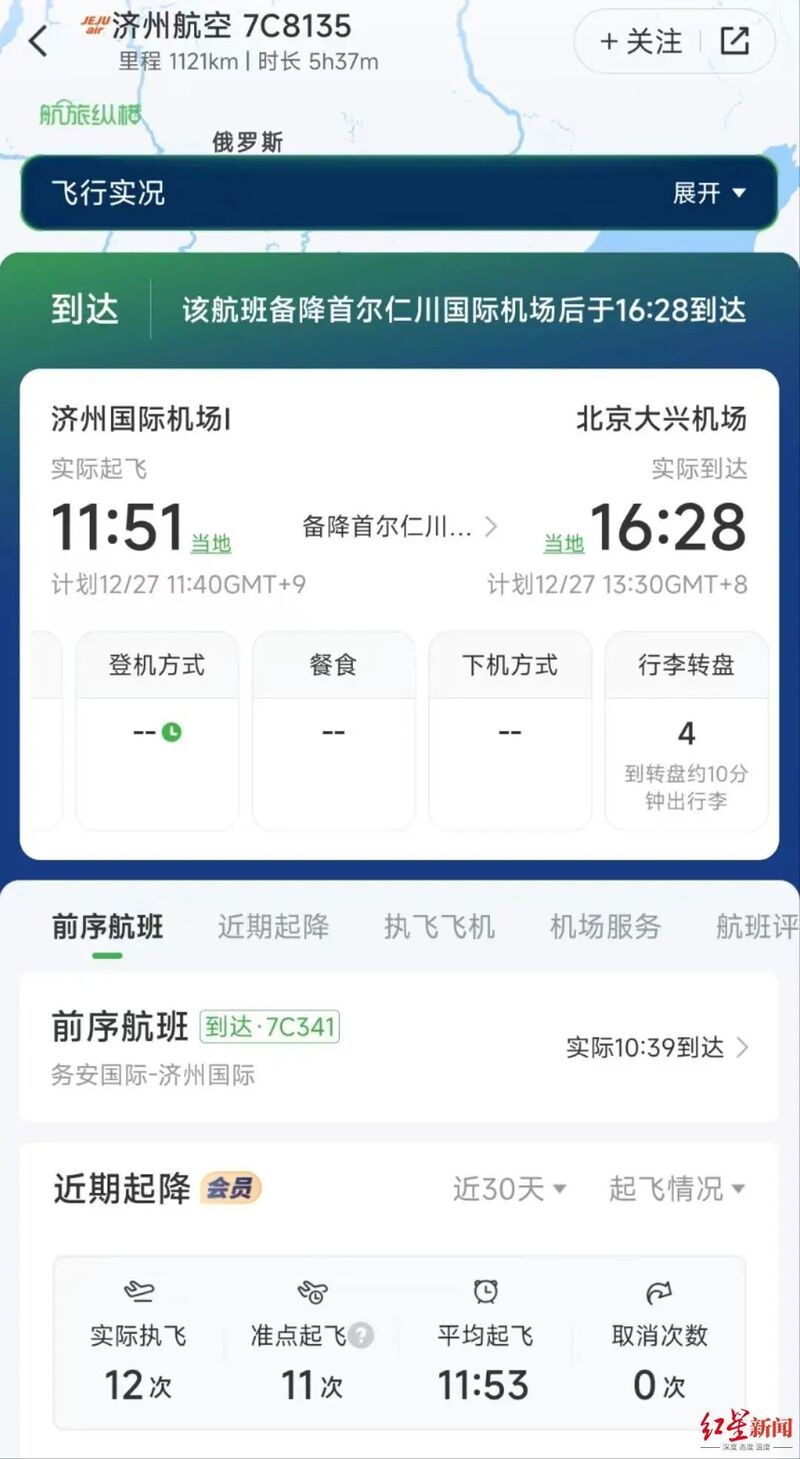Open the 起飞情况 dropdown filter

click(x=677, y=1189)
